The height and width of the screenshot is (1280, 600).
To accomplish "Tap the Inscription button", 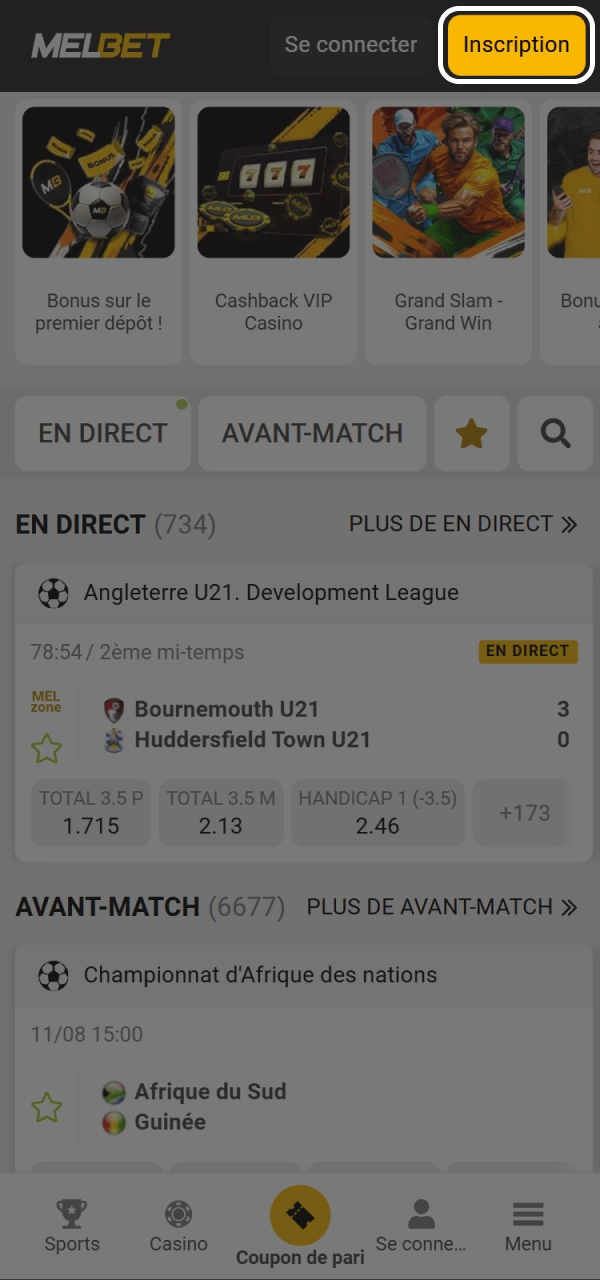I will [x=515, y=45].
